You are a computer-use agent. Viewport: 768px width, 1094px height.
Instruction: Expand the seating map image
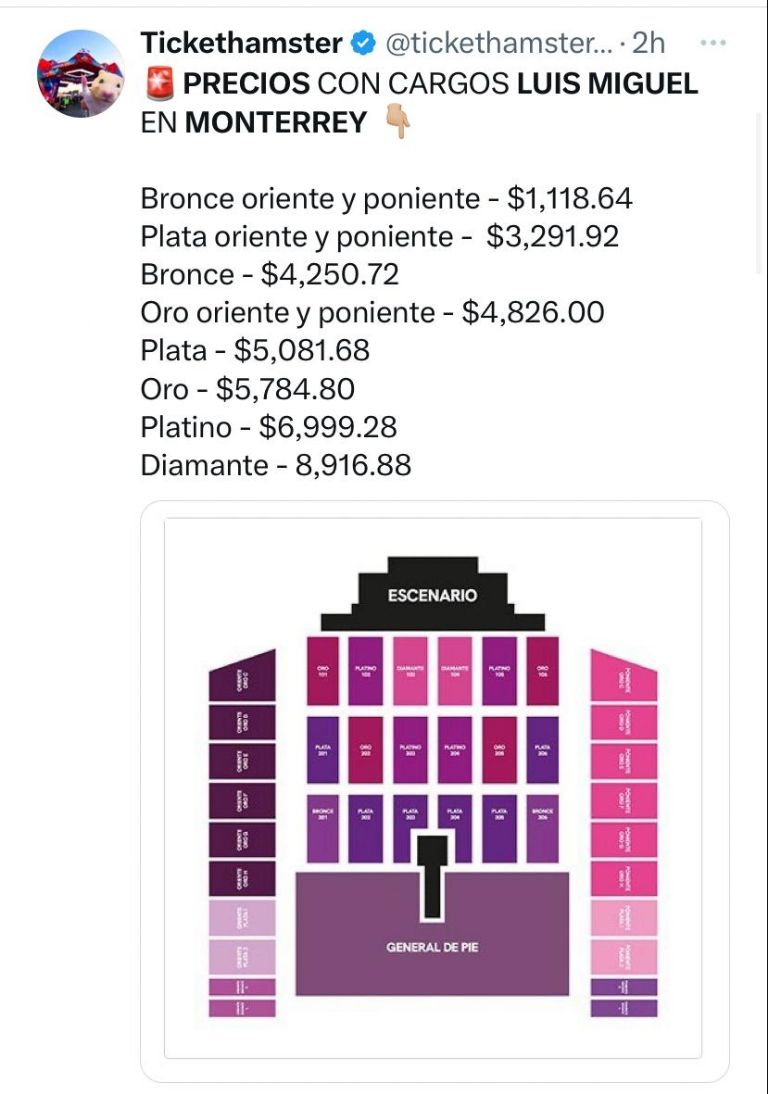(434, 790)
